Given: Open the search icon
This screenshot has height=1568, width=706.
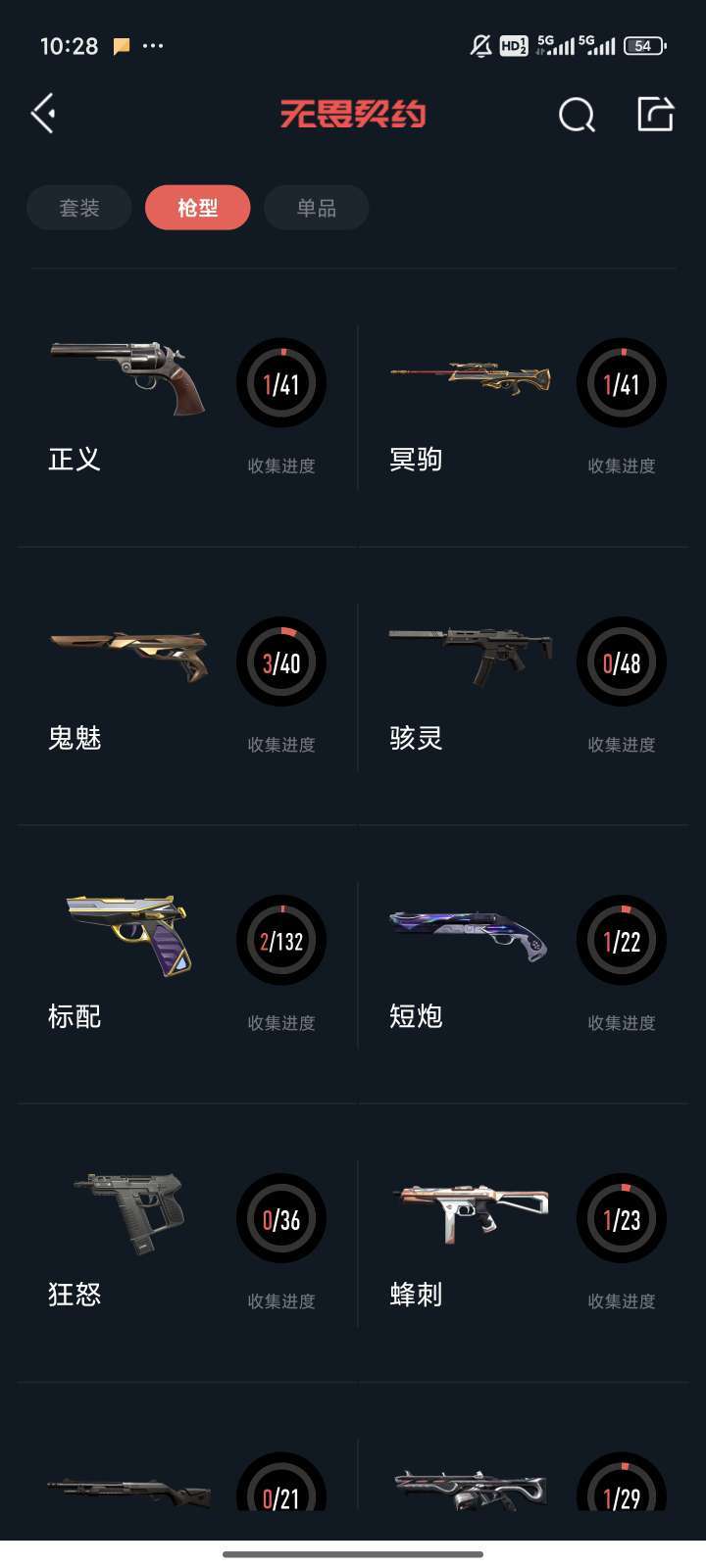Looking at the screenshot, I should (577, 115).
